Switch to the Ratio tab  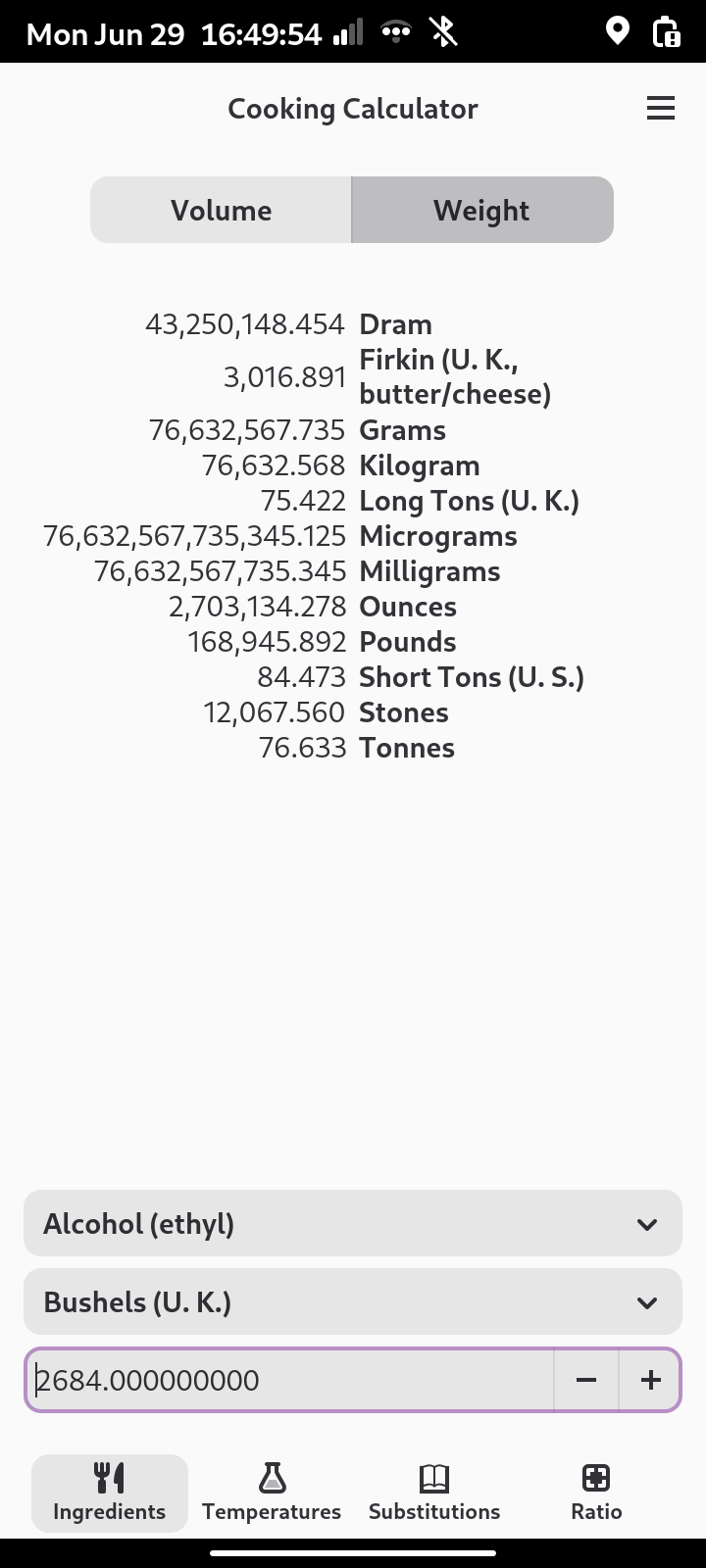point(596,1494)
